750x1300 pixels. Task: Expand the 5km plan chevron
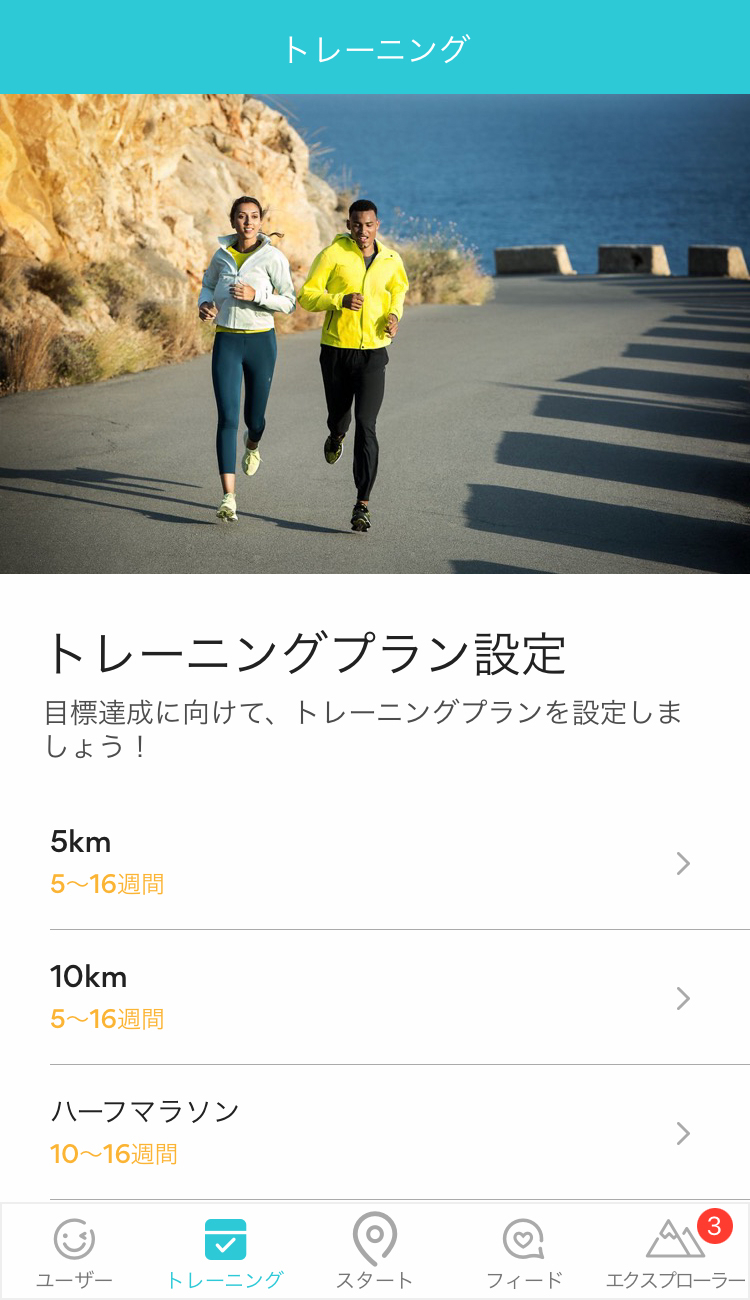point(684,863)
